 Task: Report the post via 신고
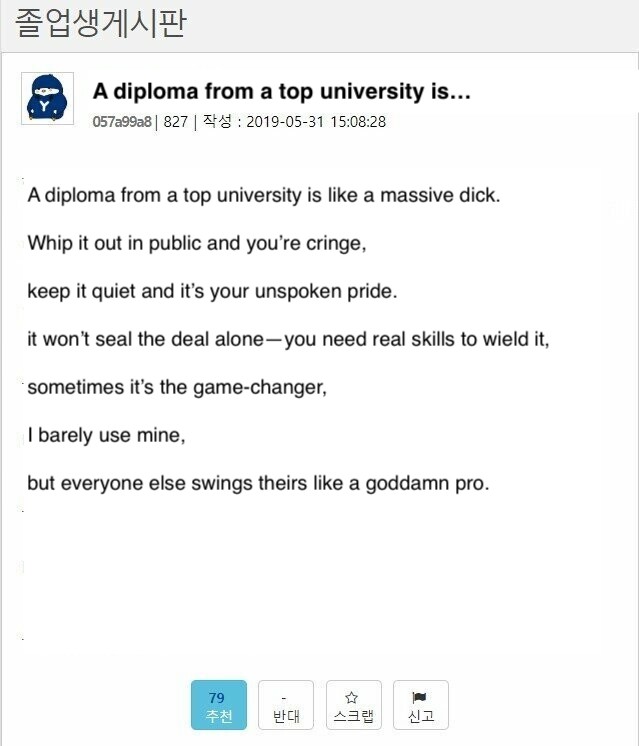pos(420,706)
